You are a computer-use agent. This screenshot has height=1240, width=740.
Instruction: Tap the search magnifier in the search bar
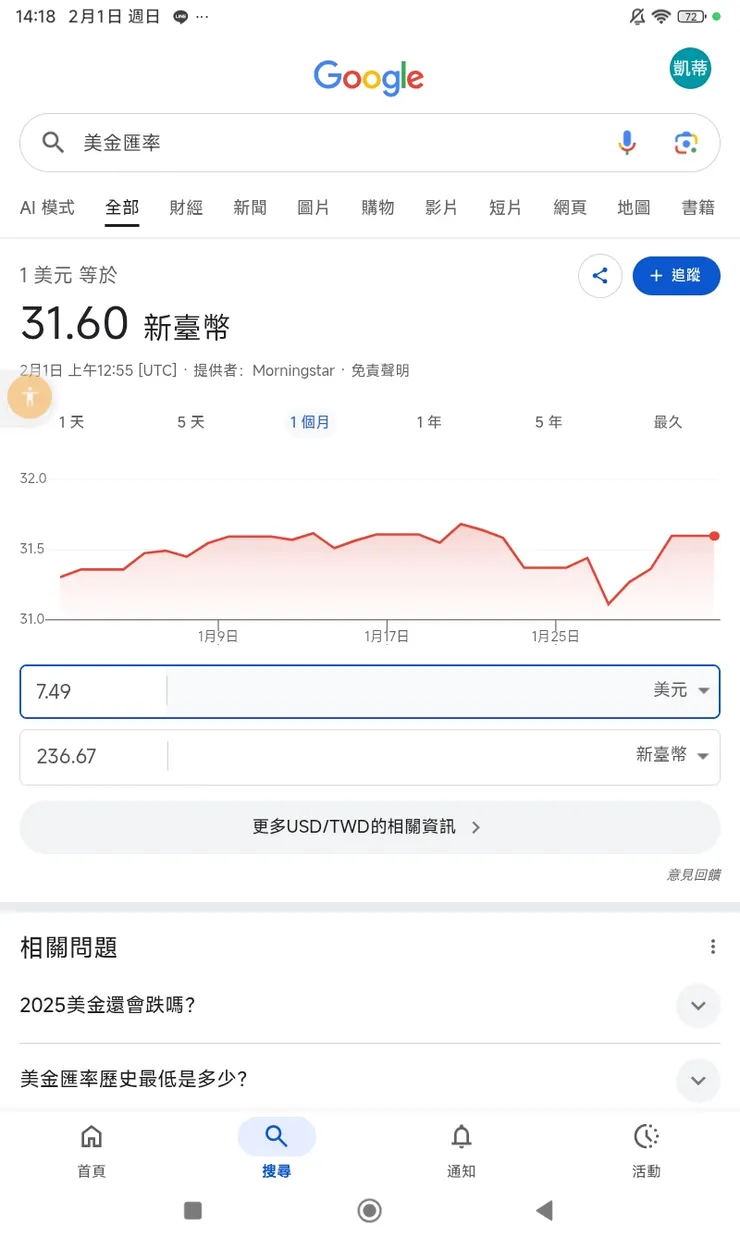52,143
